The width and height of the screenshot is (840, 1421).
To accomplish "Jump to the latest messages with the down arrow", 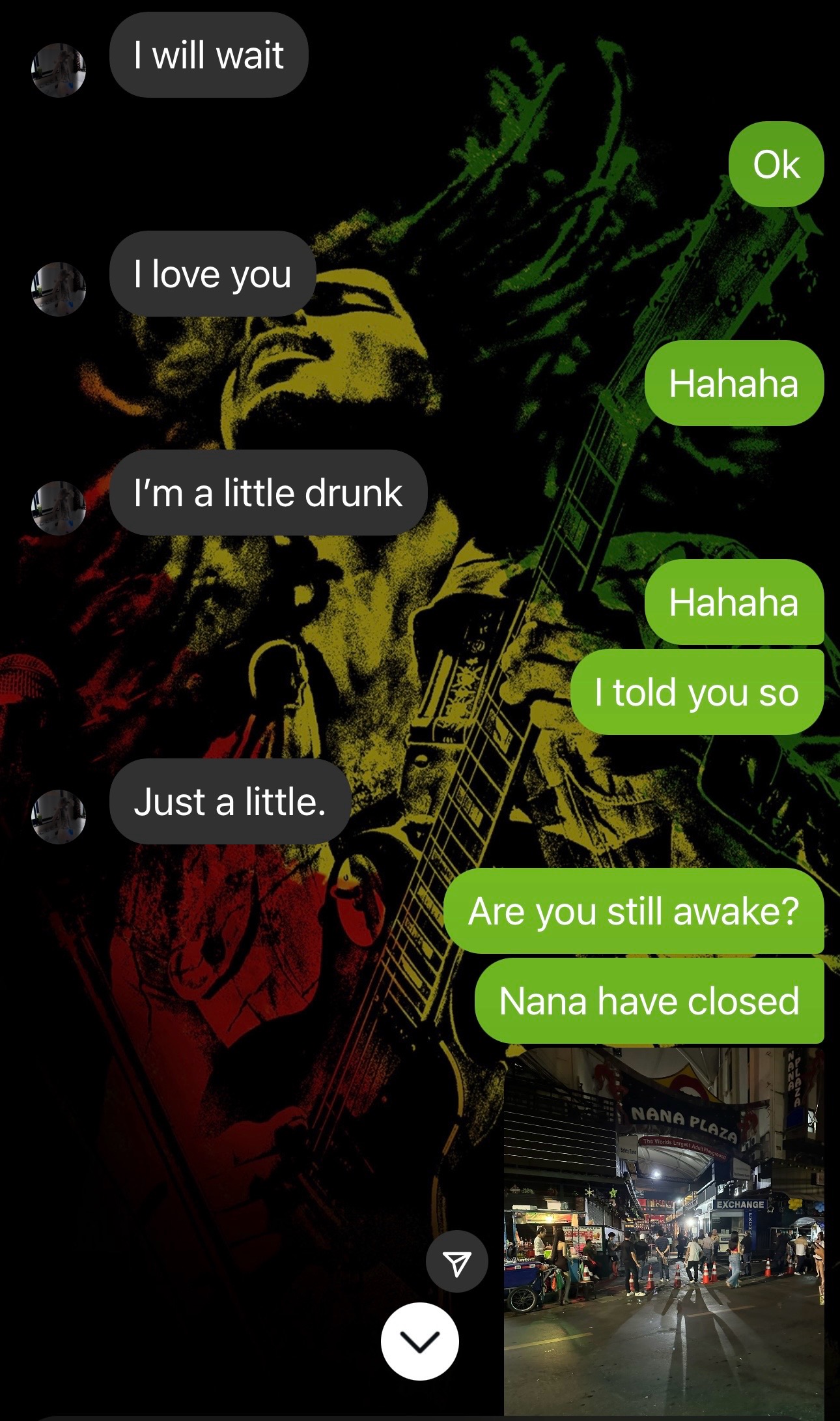I will 420,1341.
